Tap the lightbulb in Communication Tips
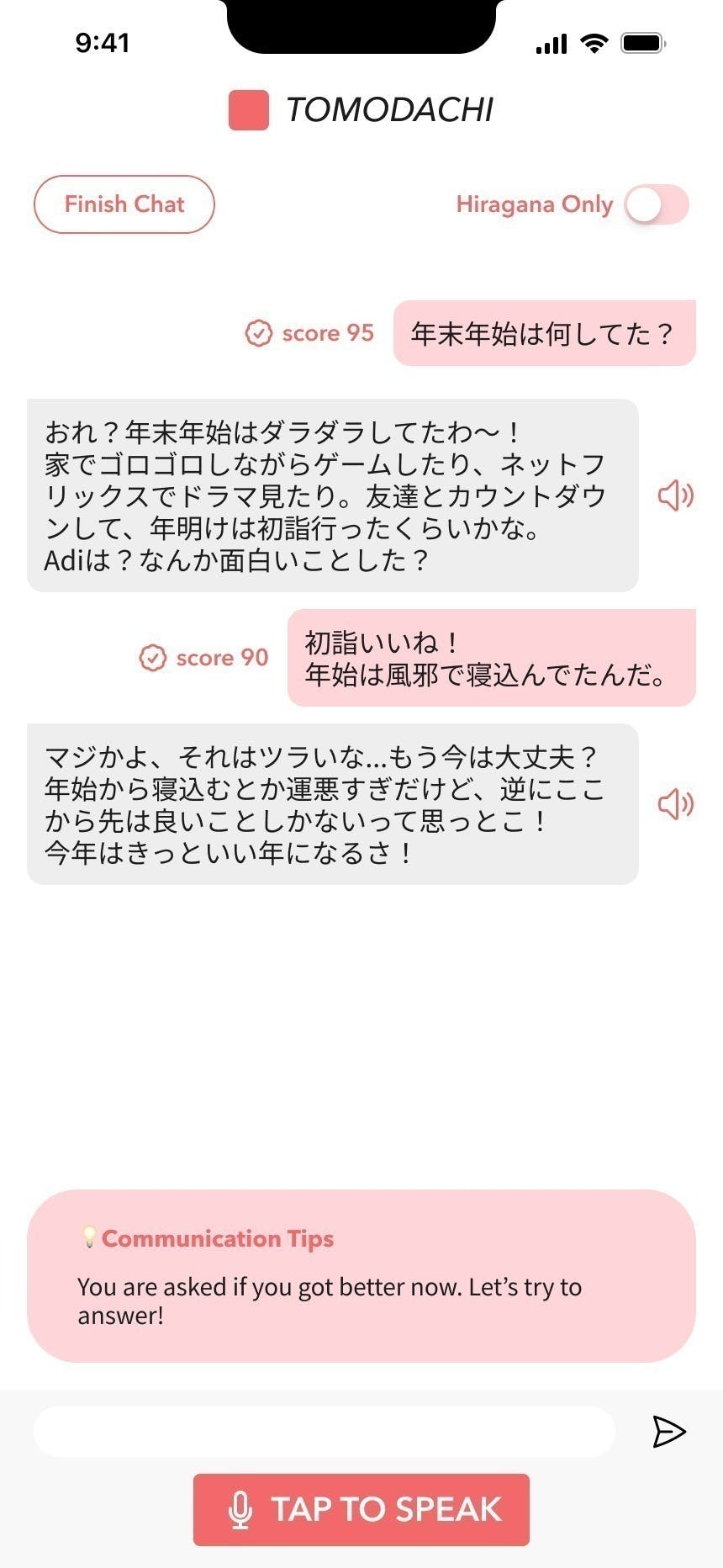Screen dimensions: 723x1568 pos(87,1237)
